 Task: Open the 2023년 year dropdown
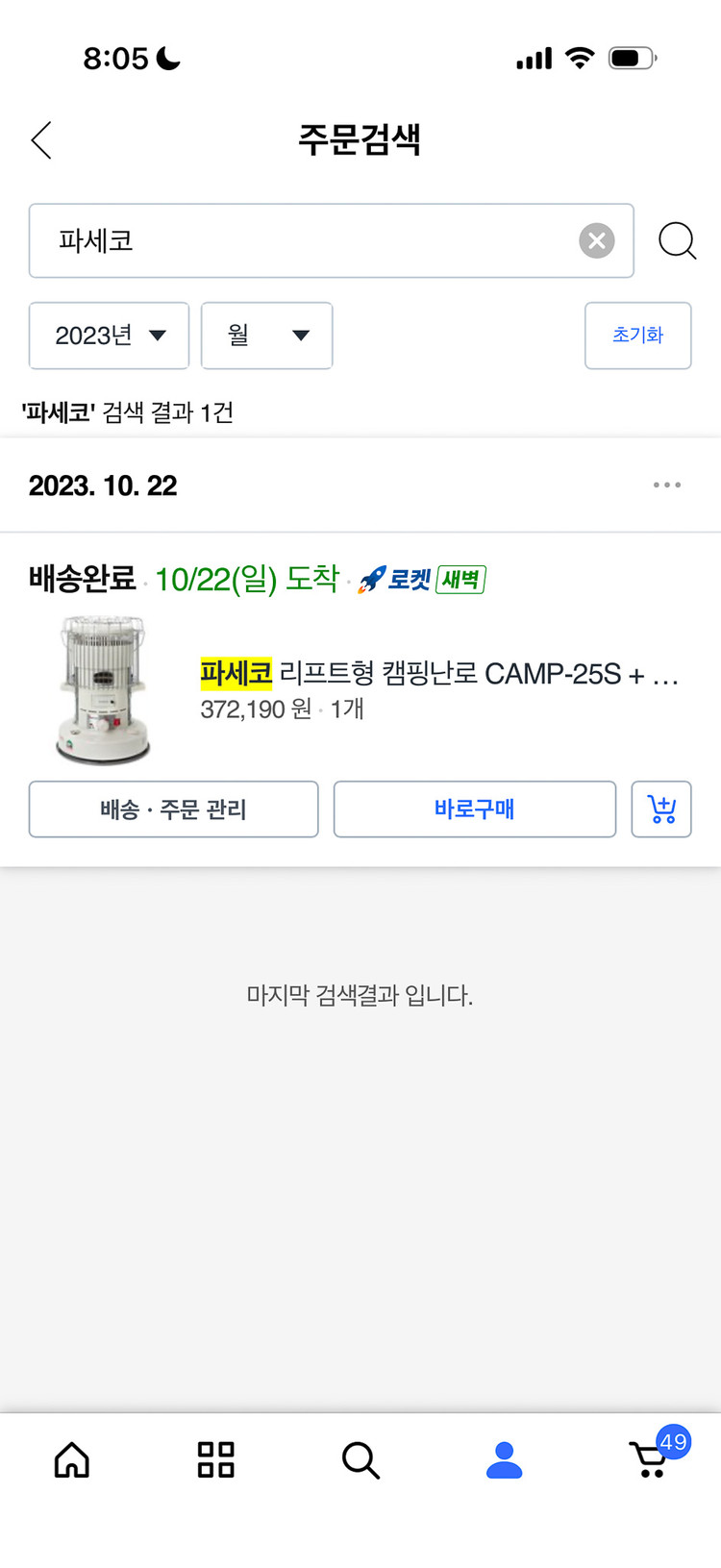[x=109, y=336]
